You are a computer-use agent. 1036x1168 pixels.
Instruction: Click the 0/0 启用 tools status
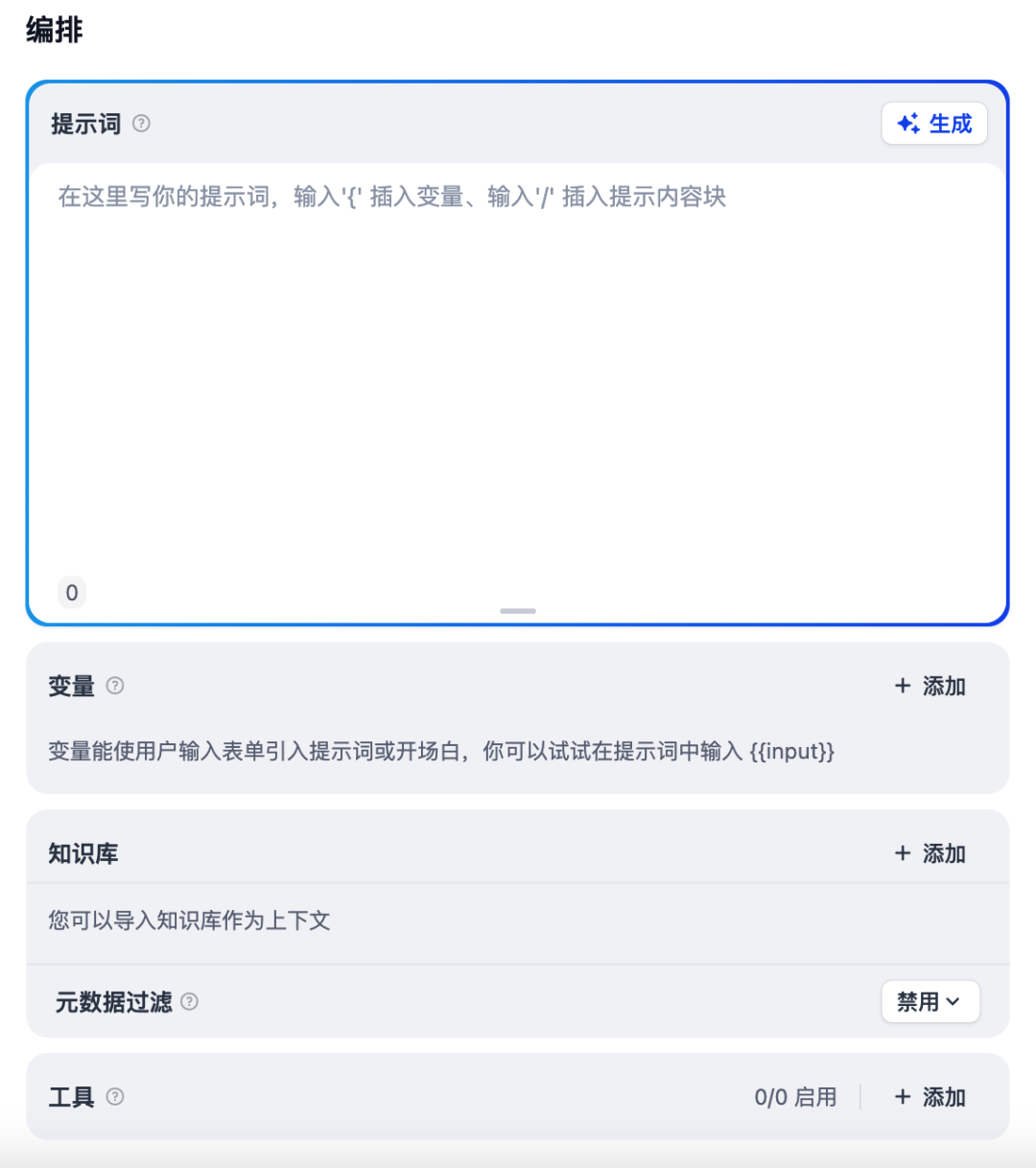[794, 1096]
